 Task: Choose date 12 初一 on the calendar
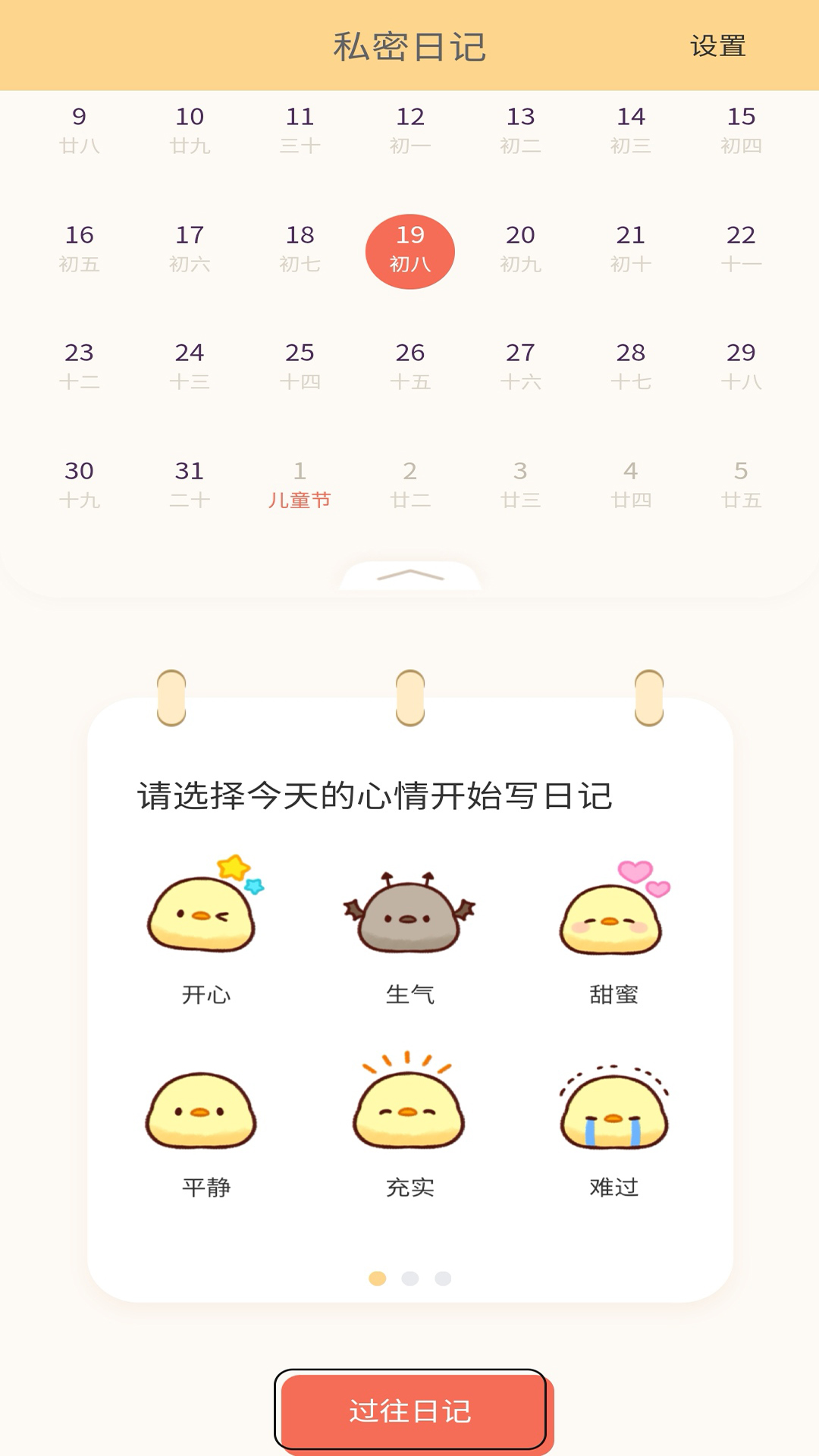pyautogui.click(x=410, y=130)
